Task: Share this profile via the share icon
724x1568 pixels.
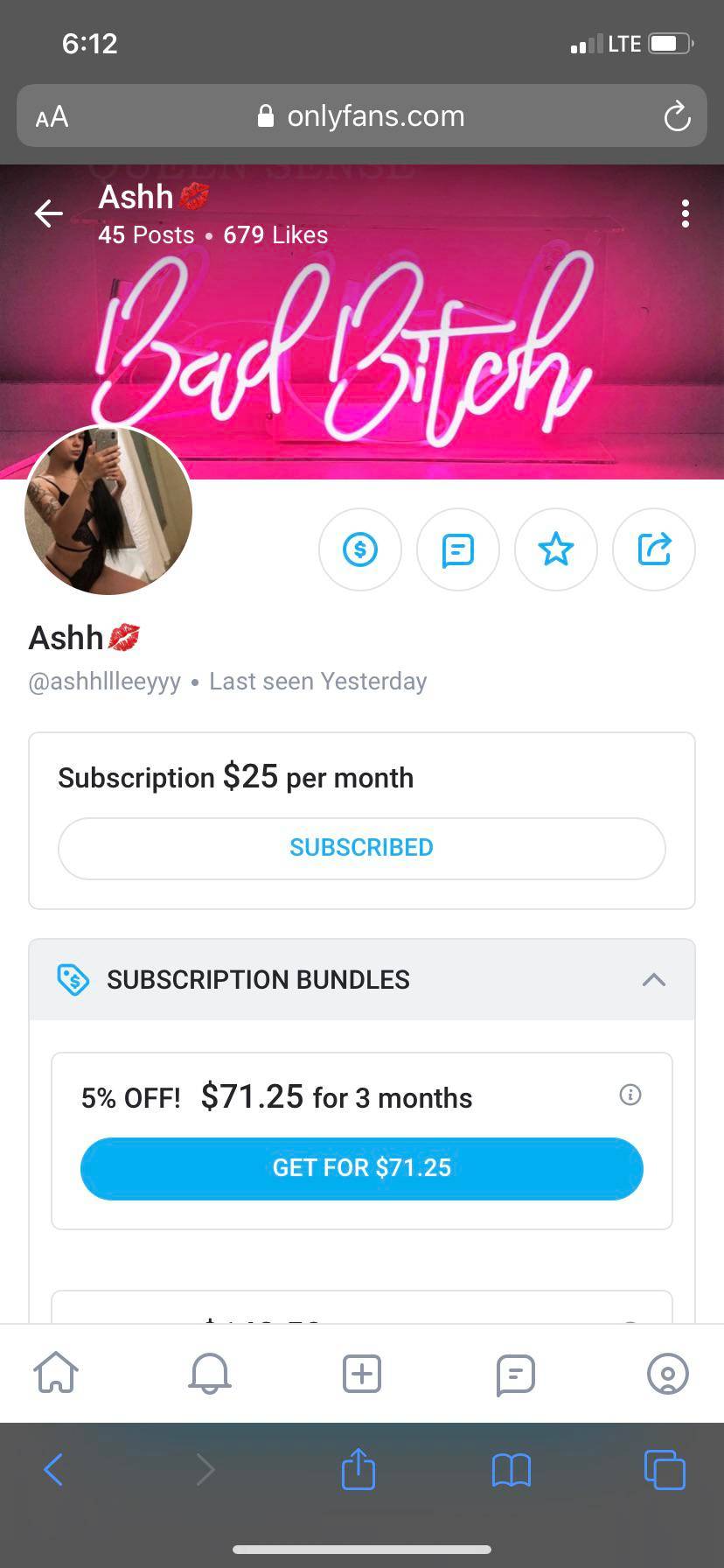Action: pyautogui.click(x=654, y=549)
